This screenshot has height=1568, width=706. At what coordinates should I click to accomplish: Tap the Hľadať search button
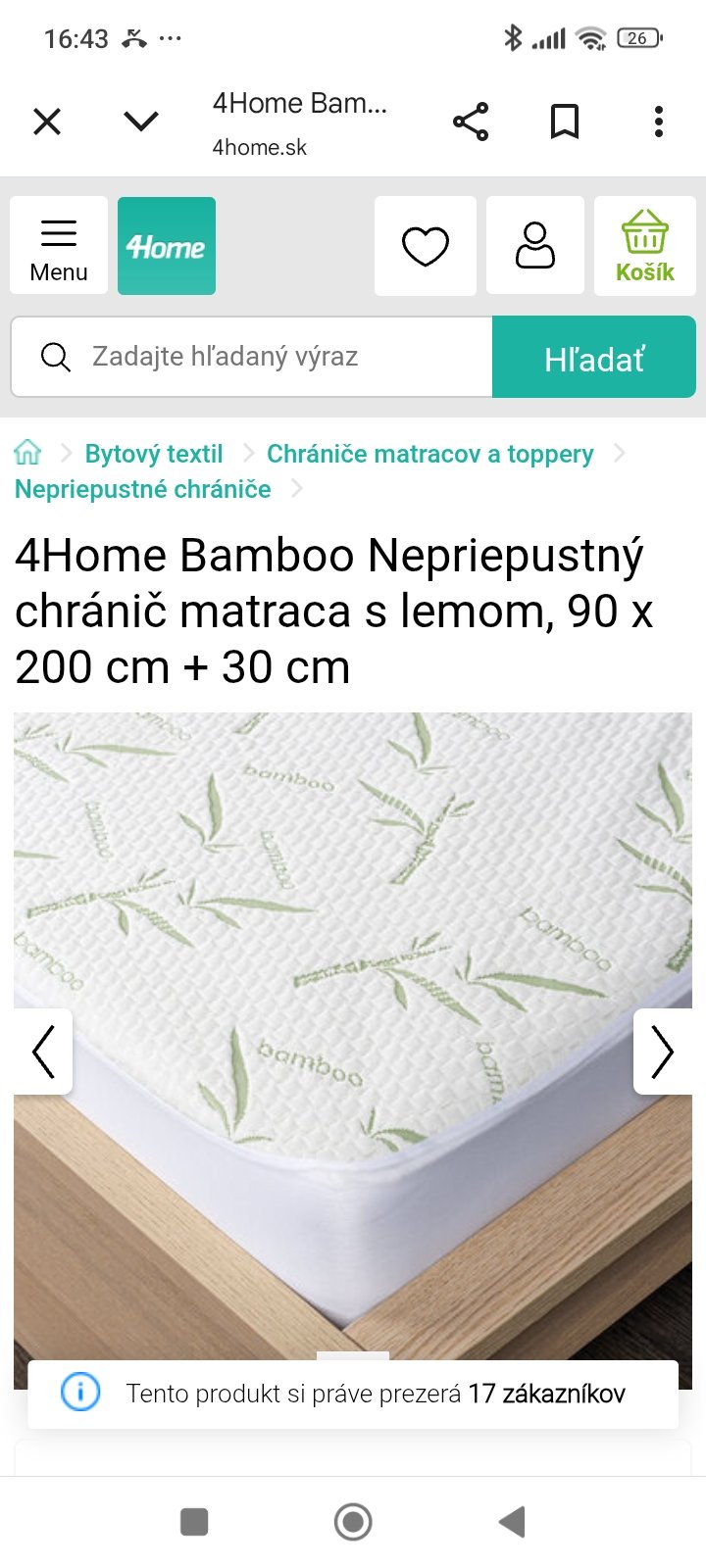pos(594,358)
